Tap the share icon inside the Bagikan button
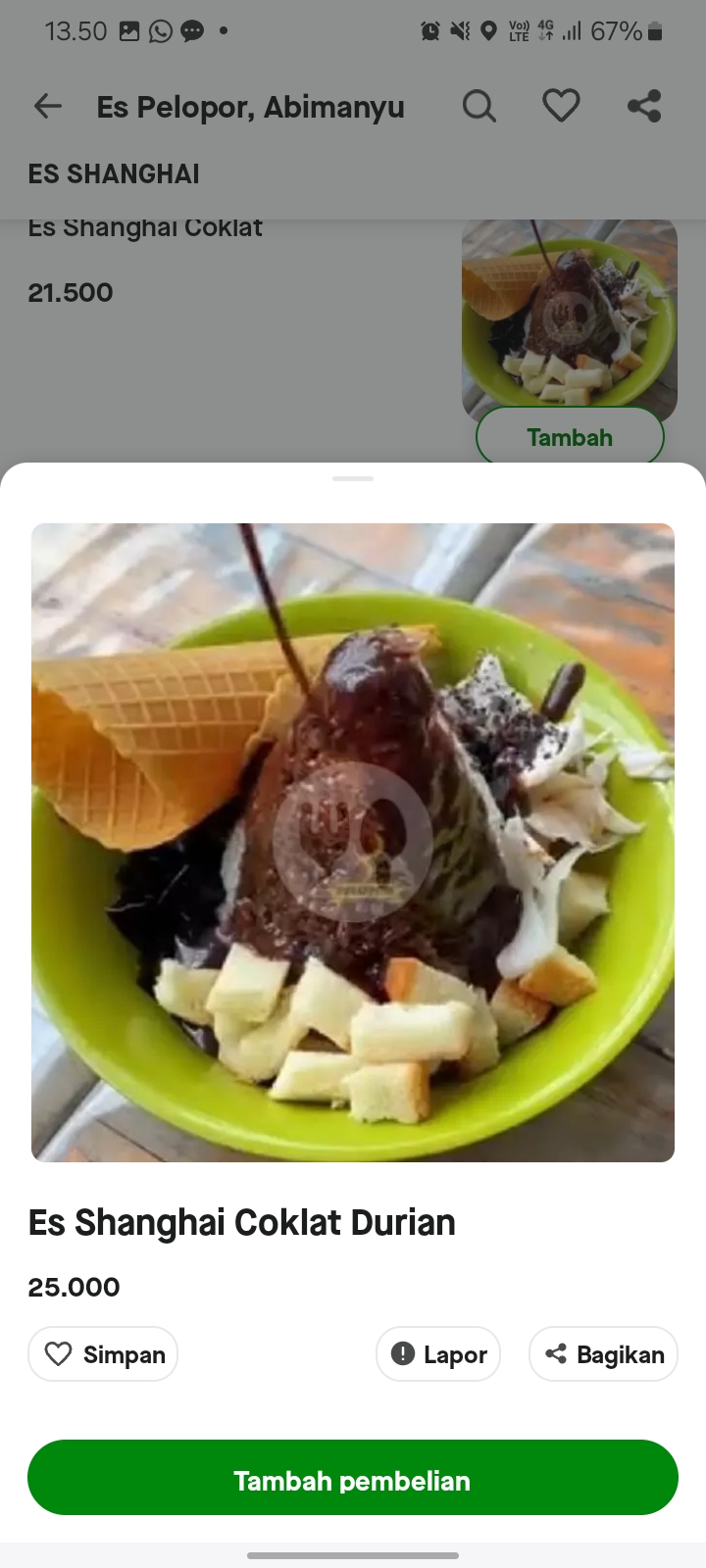This screenshot has height=1568, width=706. [556, 1353]
